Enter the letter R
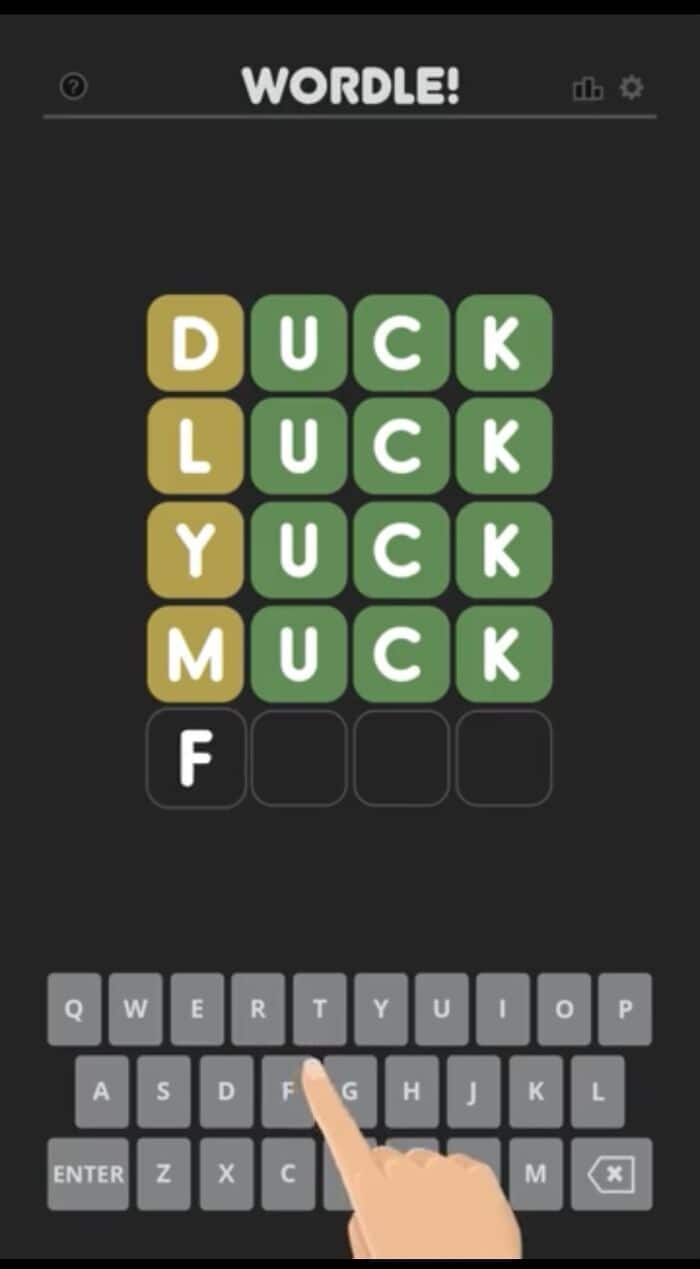The image size is (700, 1269). (258, 1009)
